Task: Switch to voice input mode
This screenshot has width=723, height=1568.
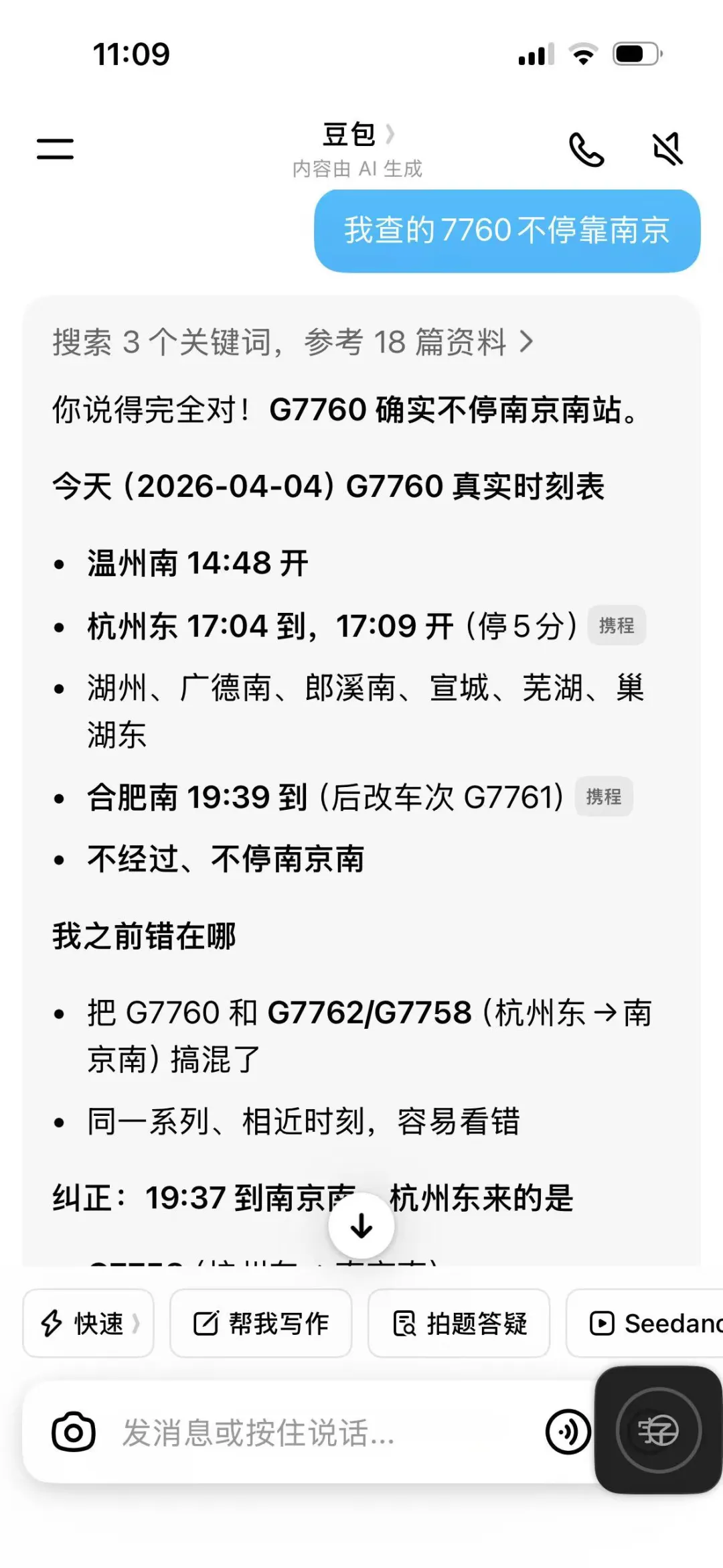Action: click(x=568, y=1432)
